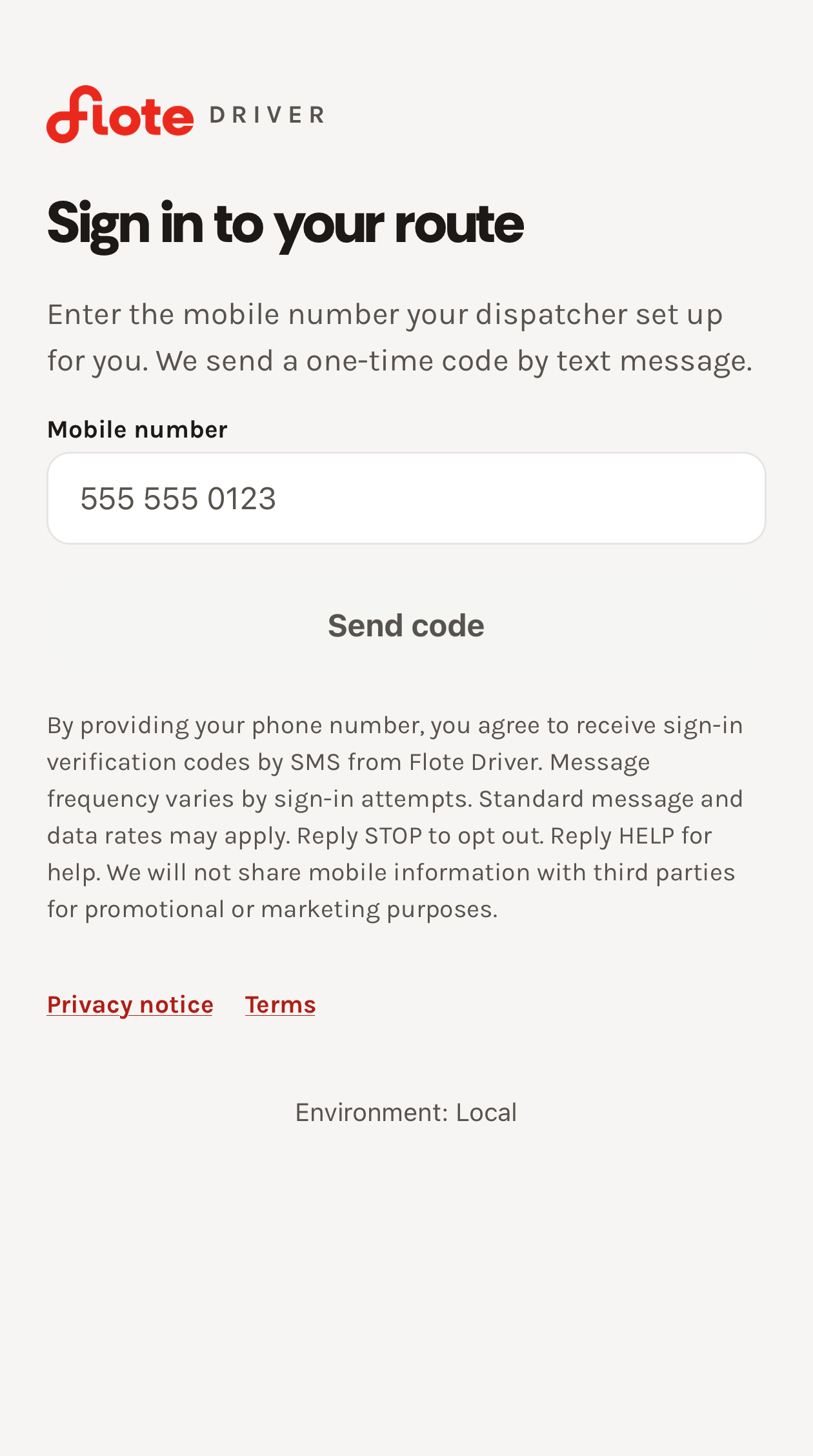The width and height of the screenshot is (813, 1456).
Task: Tap the Send code button
Action: click(406, 625)
